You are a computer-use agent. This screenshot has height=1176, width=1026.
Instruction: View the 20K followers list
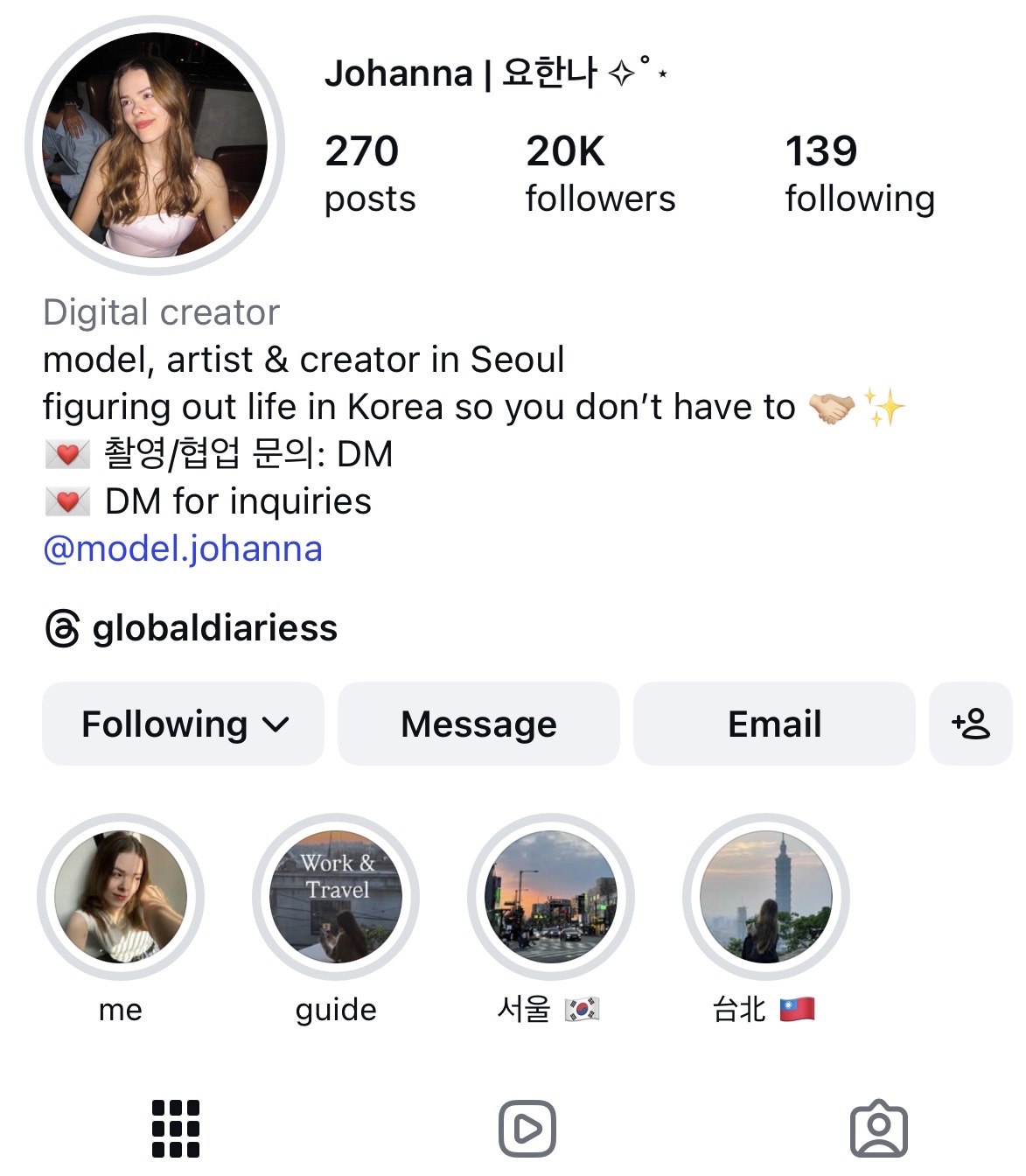point(600,171)
